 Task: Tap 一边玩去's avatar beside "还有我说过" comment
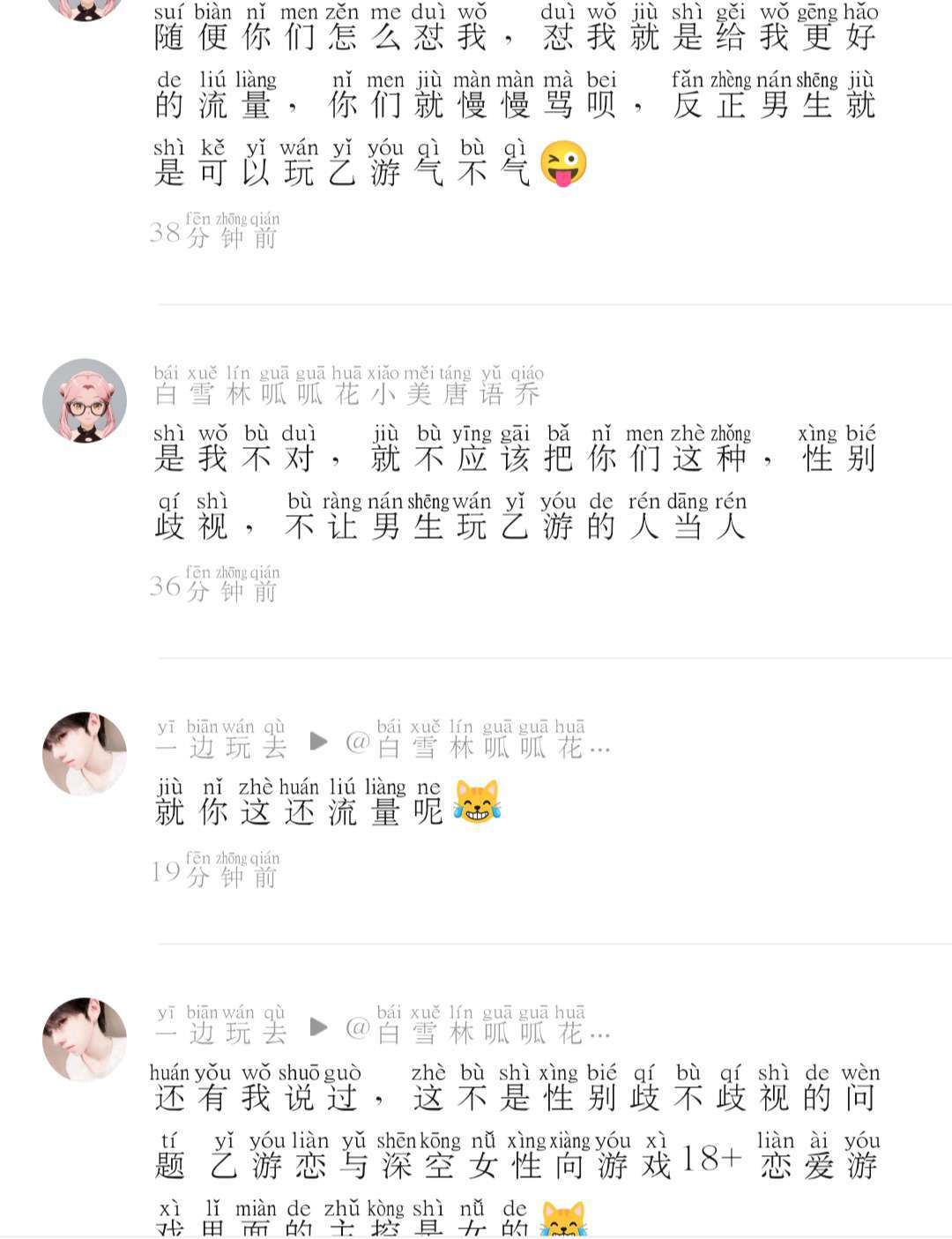pos(85,1040)
